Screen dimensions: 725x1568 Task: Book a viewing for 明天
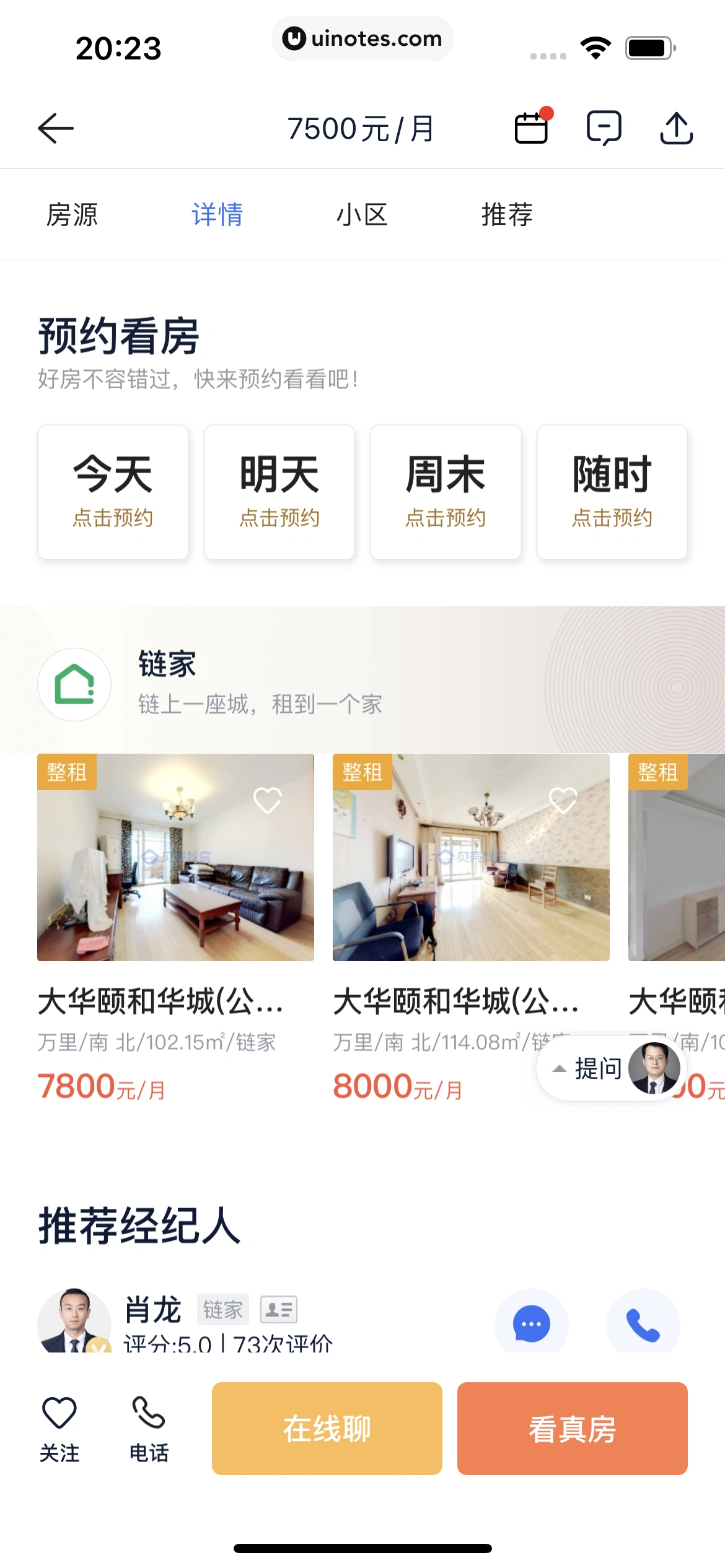[279, 492]
